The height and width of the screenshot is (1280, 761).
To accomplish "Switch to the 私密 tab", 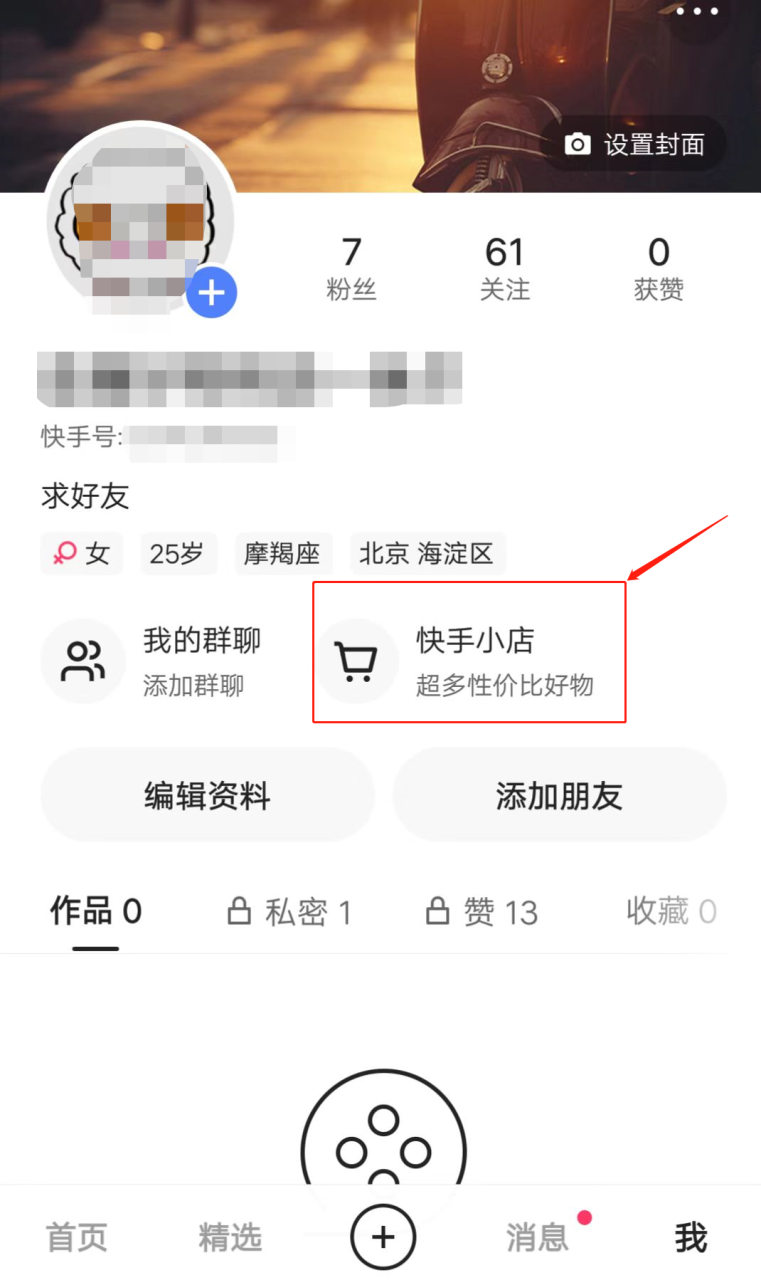I will (290, 912).
